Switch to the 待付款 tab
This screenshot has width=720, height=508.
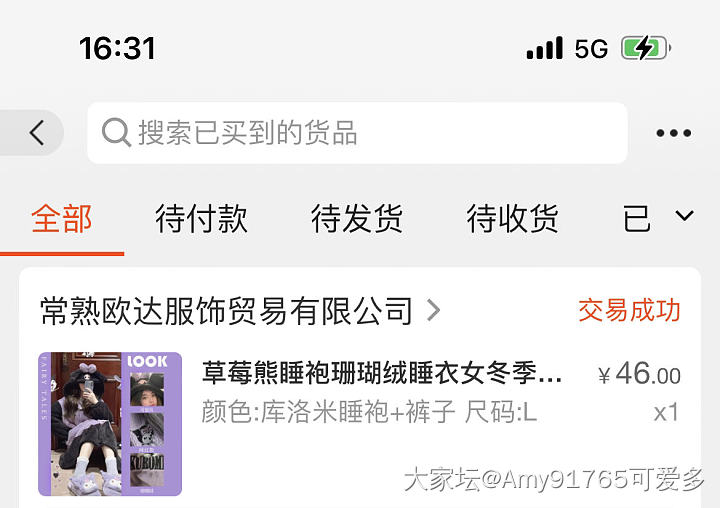click(201, 219)
